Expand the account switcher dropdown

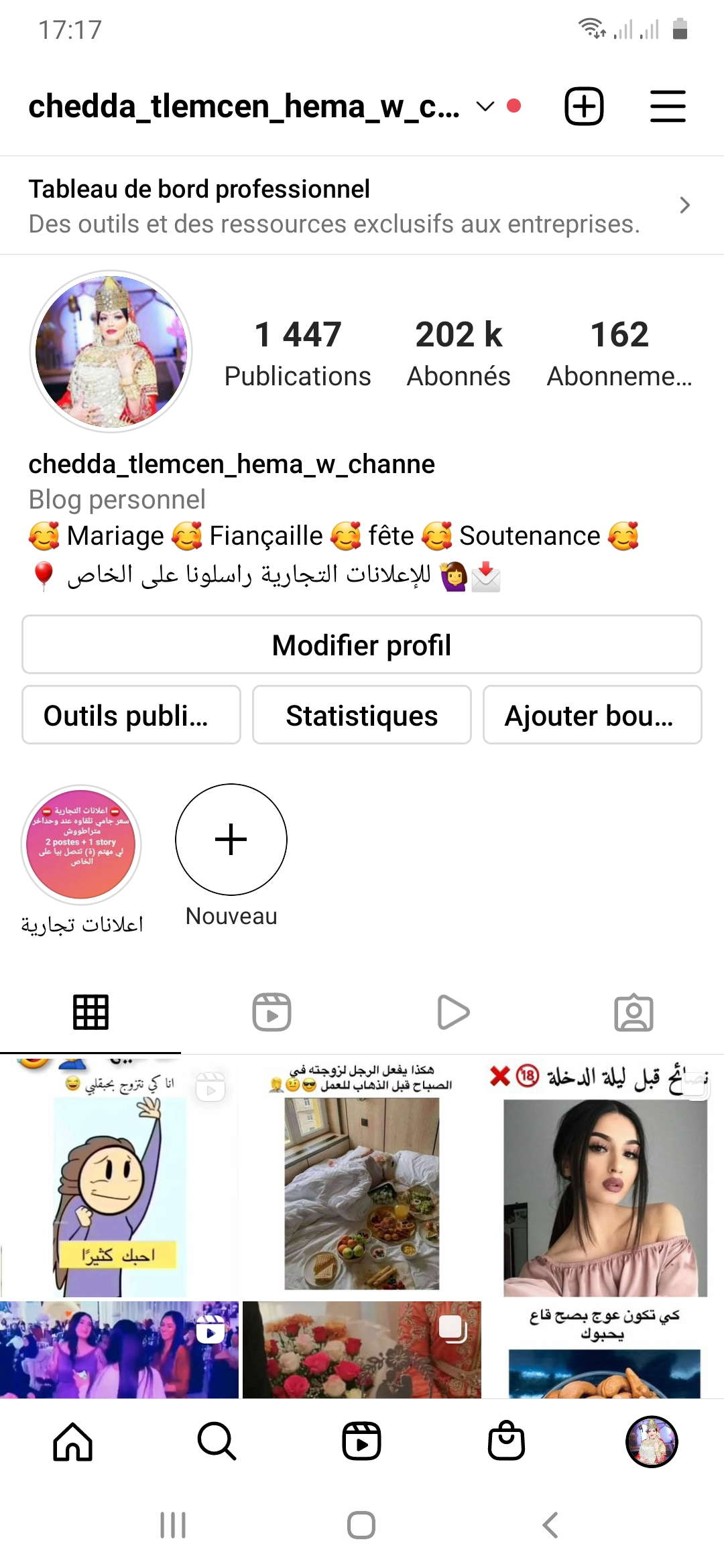(485, 107)
